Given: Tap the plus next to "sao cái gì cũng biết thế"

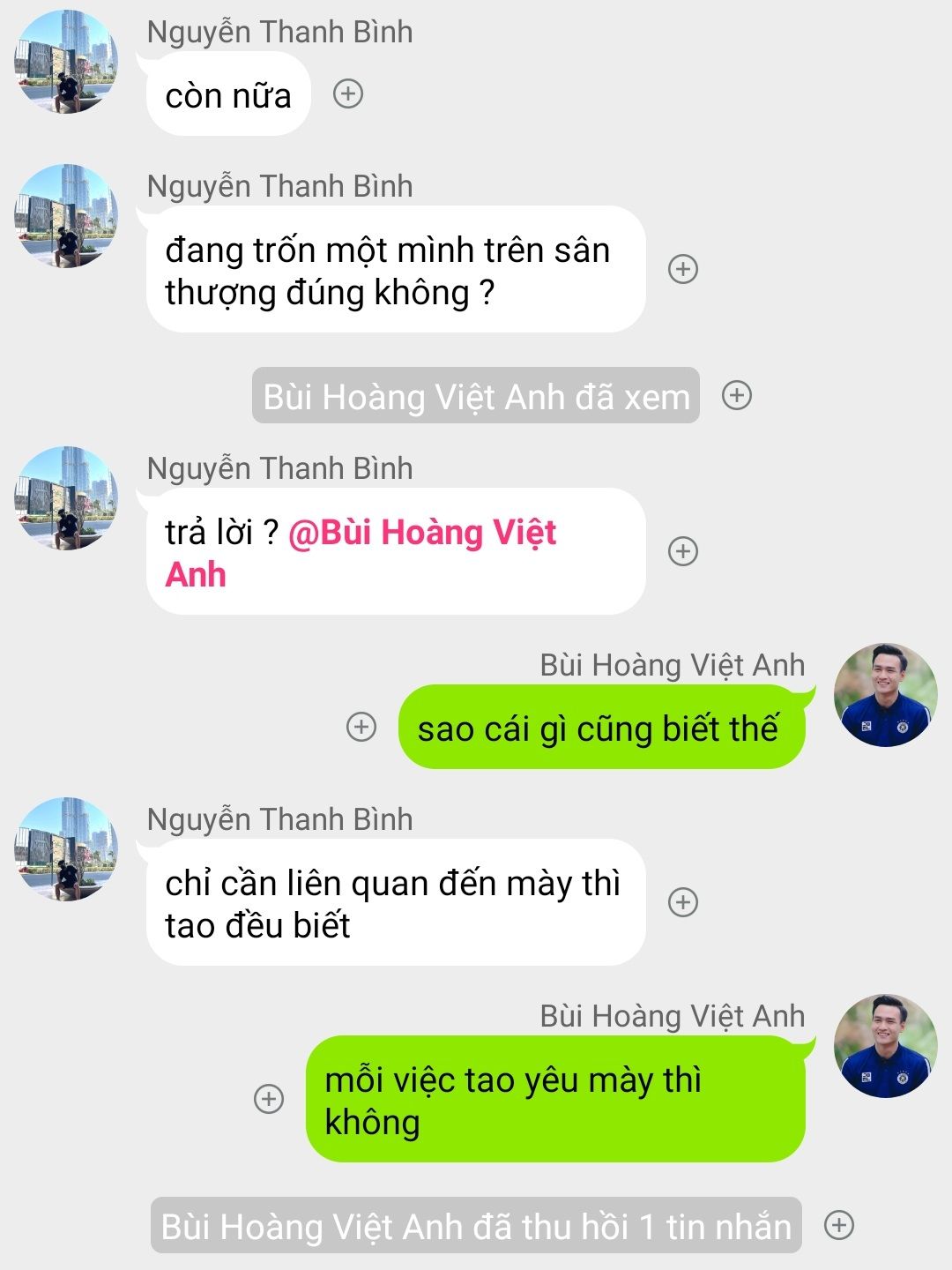Looking at the screenshot, I should [x=361, y=727].
